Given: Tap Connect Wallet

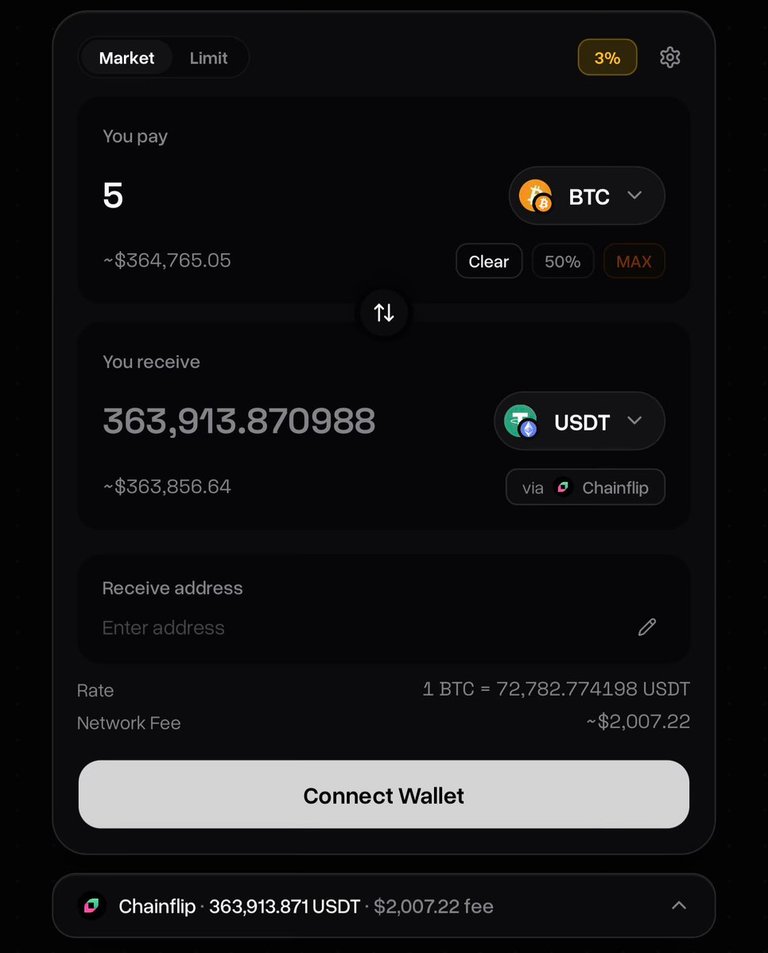Looking at the screenshot, I should [x=384, y=795].
